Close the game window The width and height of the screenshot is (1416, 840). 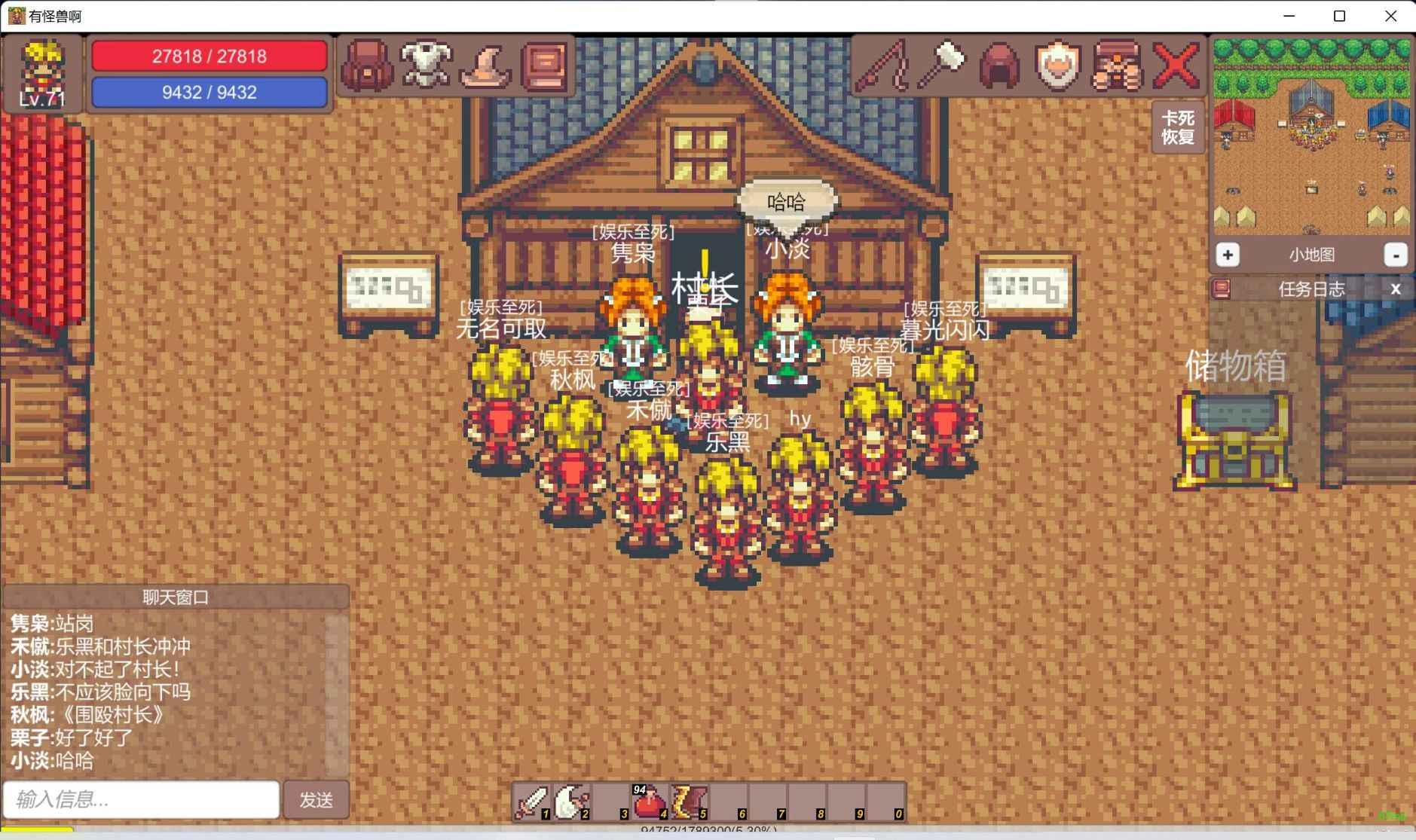pos(1391,16)
